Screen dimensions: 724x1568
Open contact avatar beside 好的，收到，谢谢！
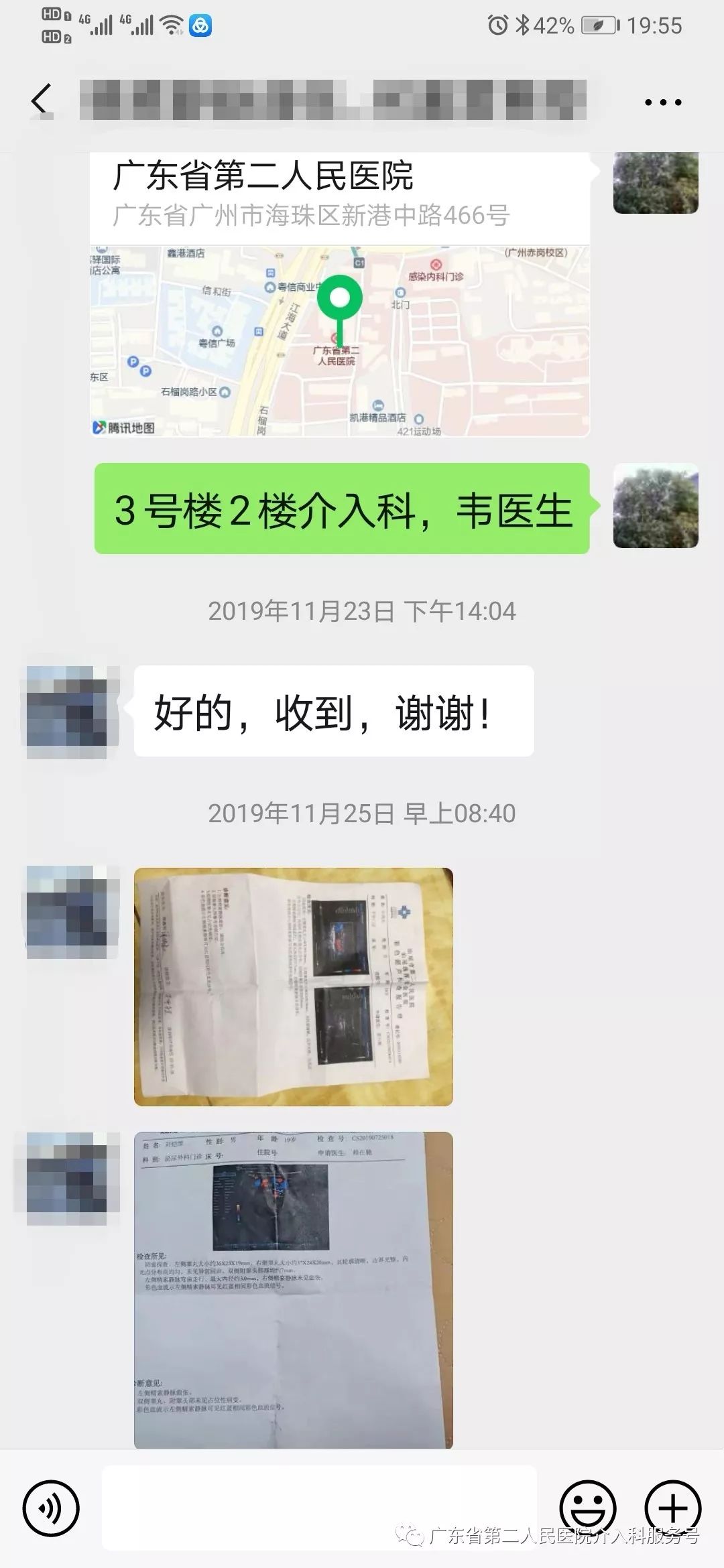click(67, 712)
